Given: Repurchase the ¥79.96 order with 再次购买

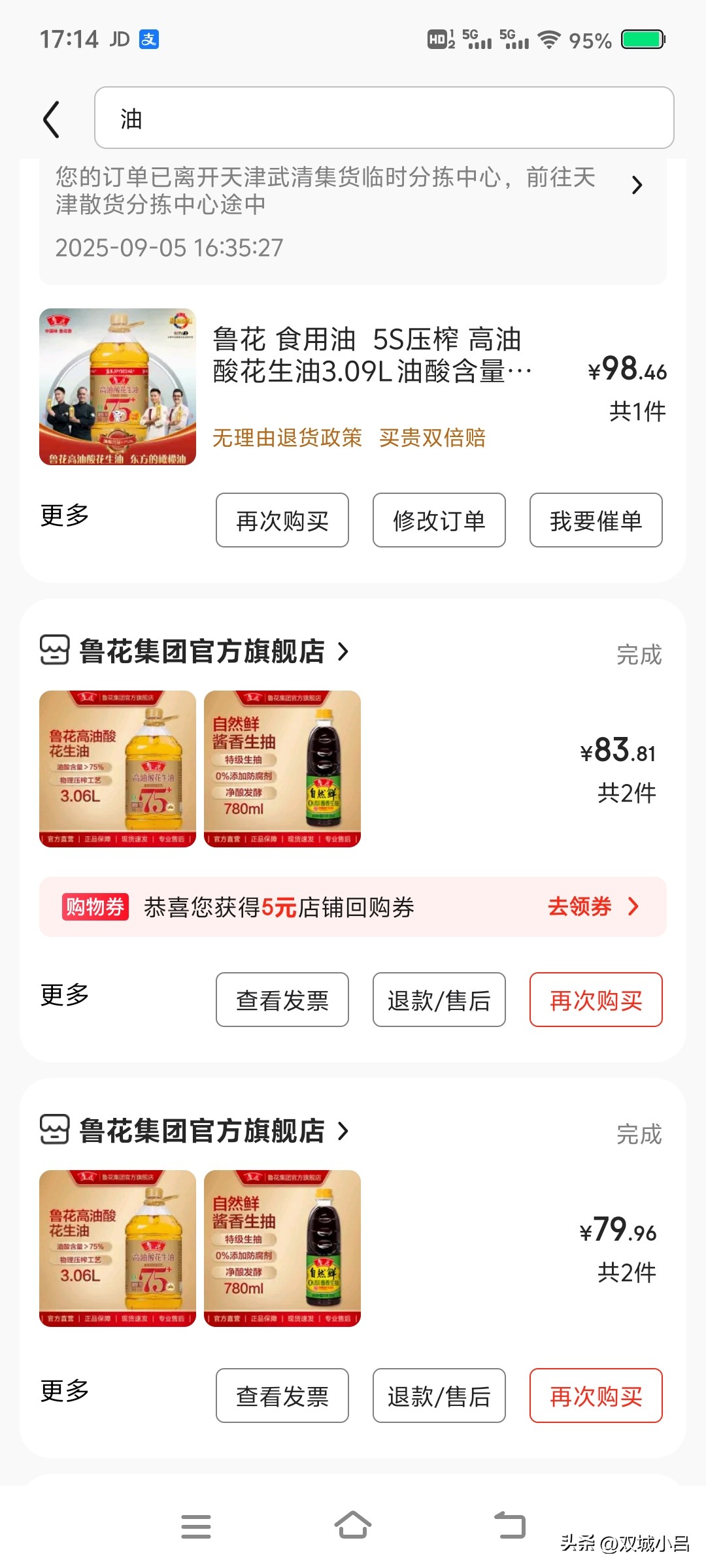Looking at the screenshot, I should click(x=596, y=1396).
